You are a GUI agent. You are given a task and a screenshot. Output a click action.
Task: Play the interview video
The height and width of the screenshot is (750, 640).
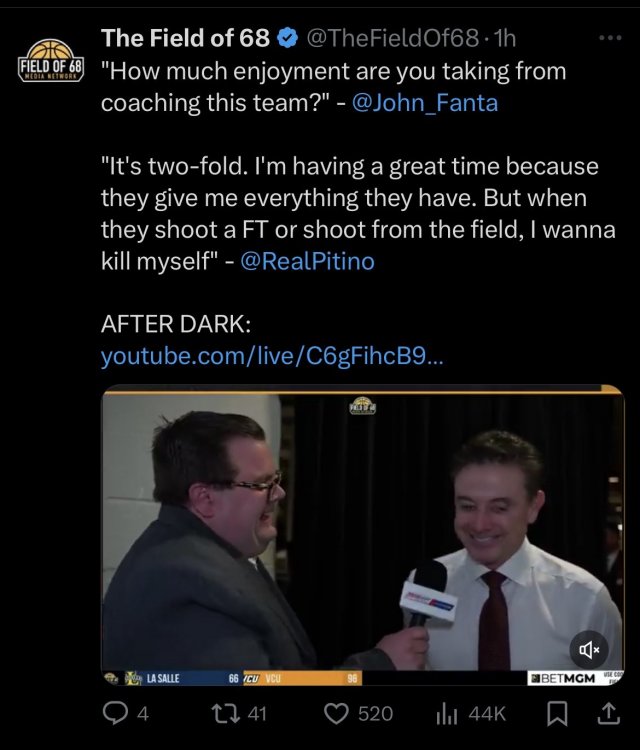coord(362,530)
